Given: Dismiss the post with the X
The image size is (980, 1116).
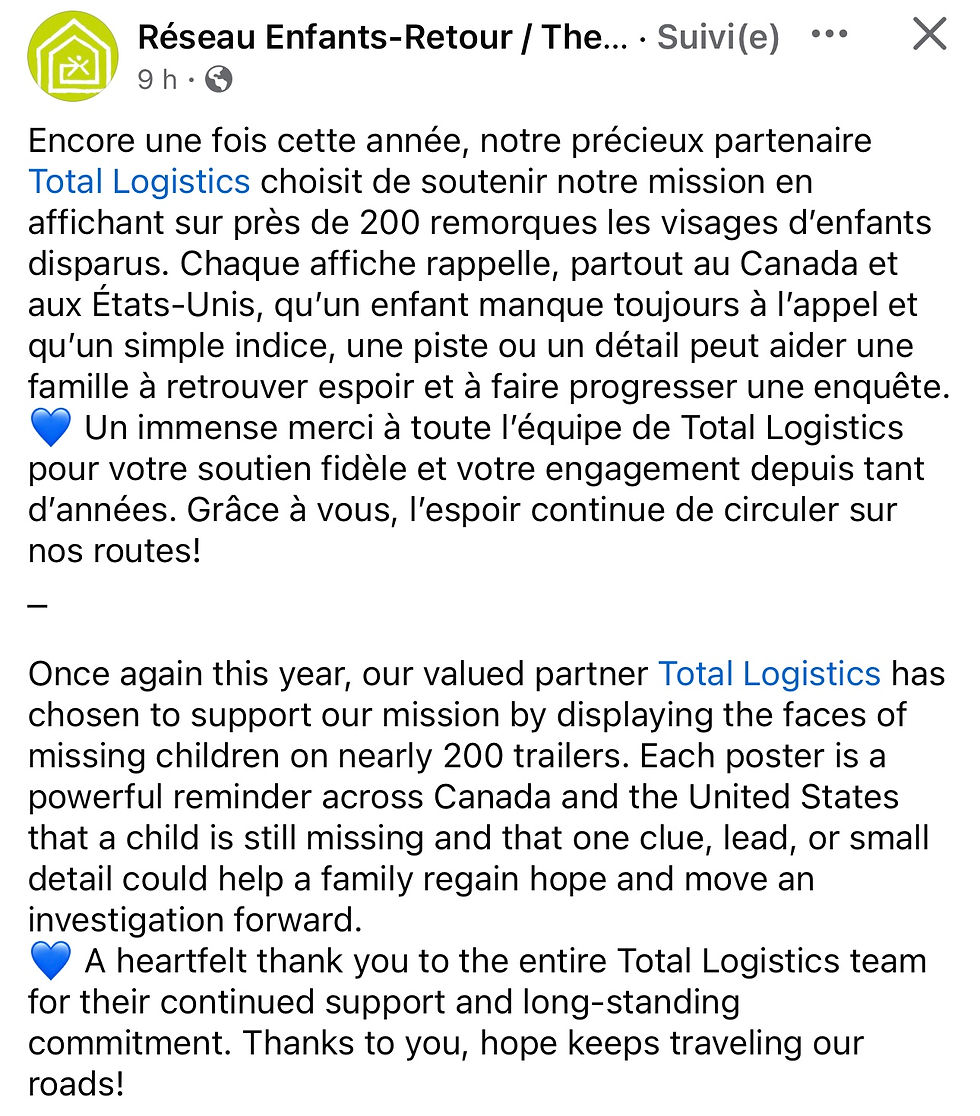Looking at the screenshot, I should 929,35.
